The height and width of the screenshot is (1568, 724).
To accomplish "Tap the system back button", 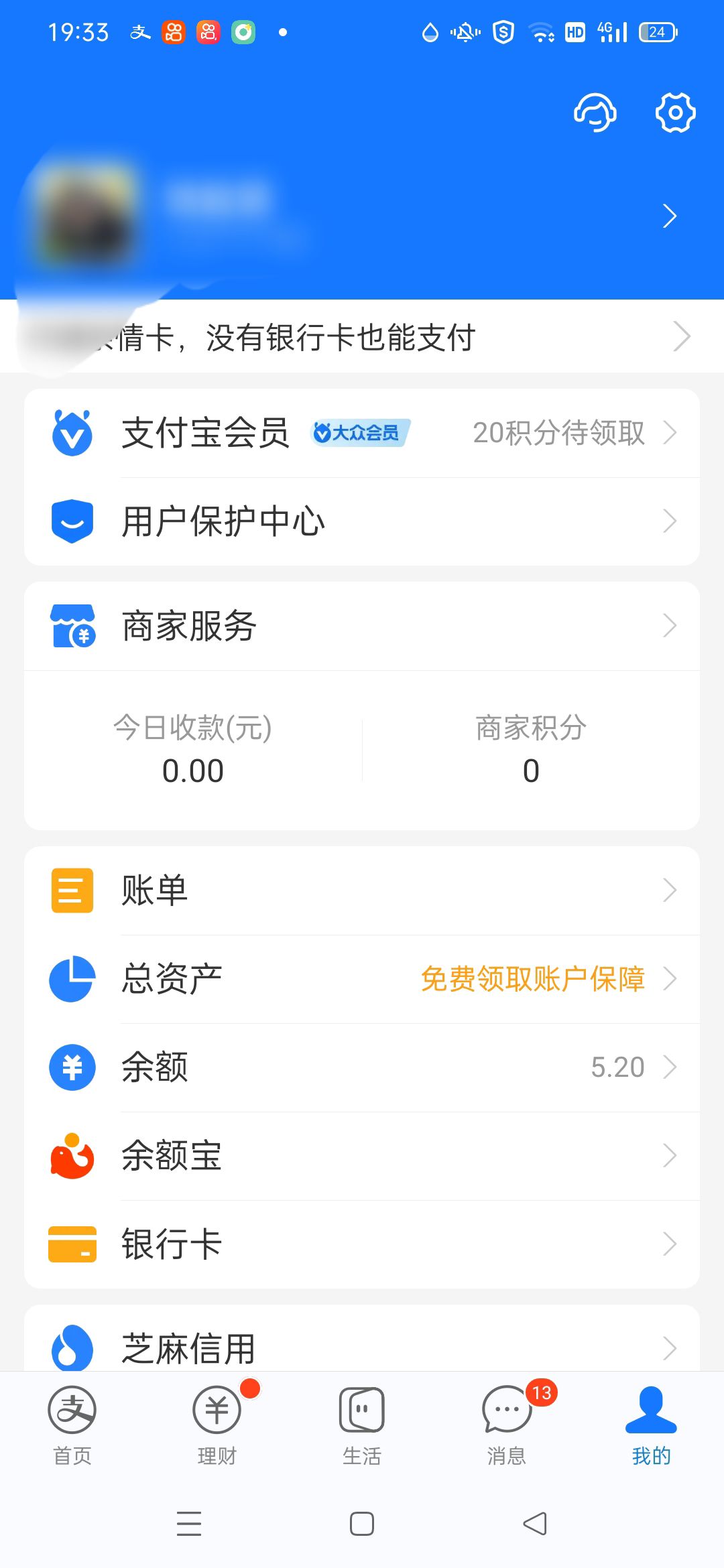I will (535, 1524).
